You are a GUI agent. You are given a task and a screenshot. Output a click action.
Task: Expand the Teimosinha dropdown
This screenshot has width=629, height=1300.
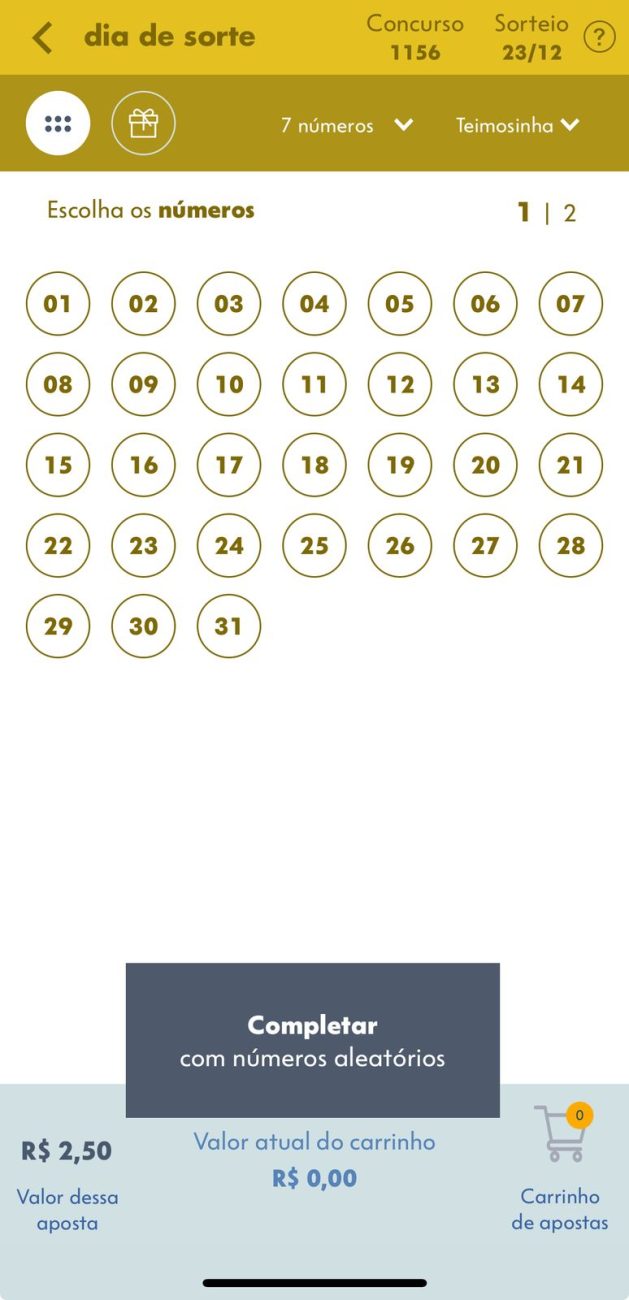pos(517,125)
